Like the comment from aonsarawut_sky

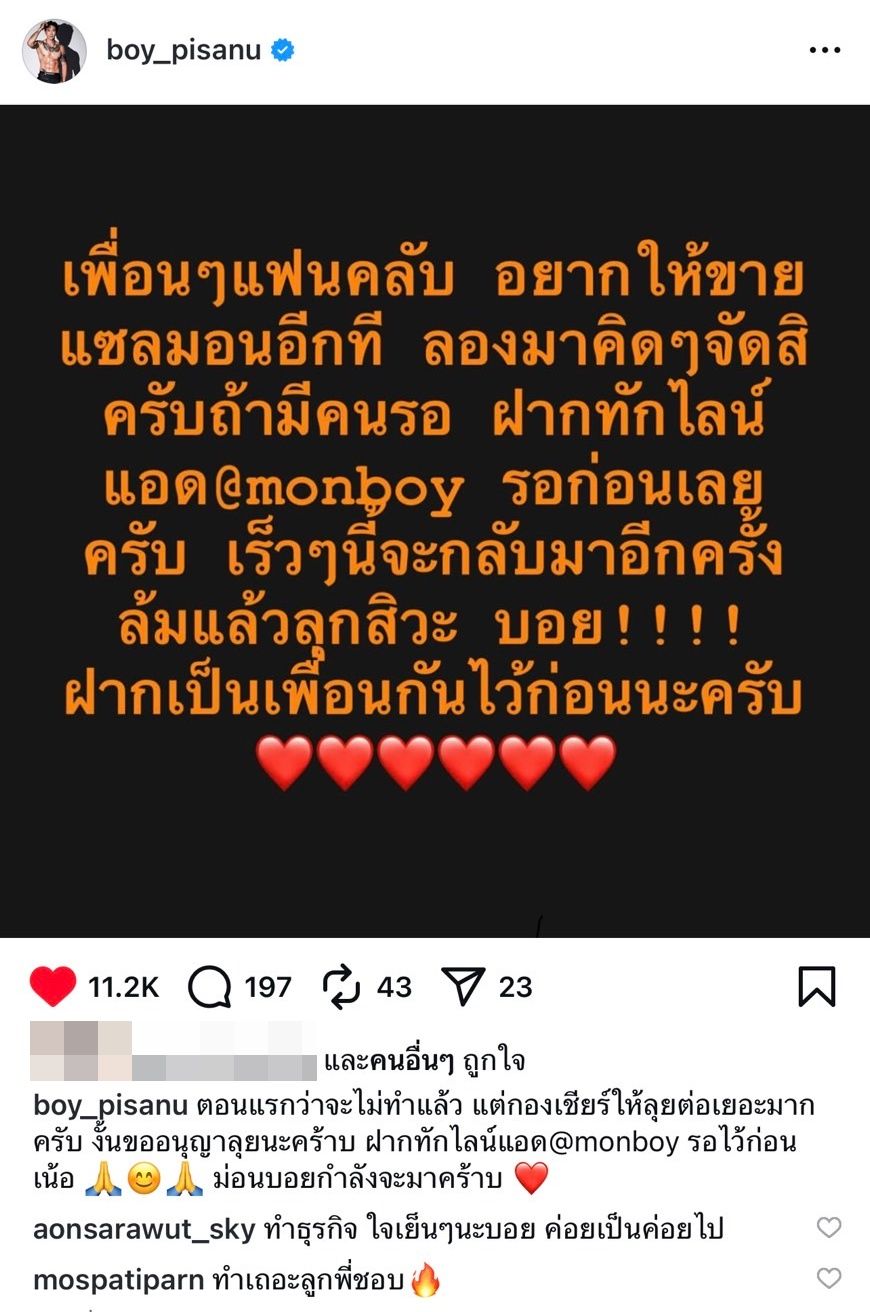click(829, 1228)
